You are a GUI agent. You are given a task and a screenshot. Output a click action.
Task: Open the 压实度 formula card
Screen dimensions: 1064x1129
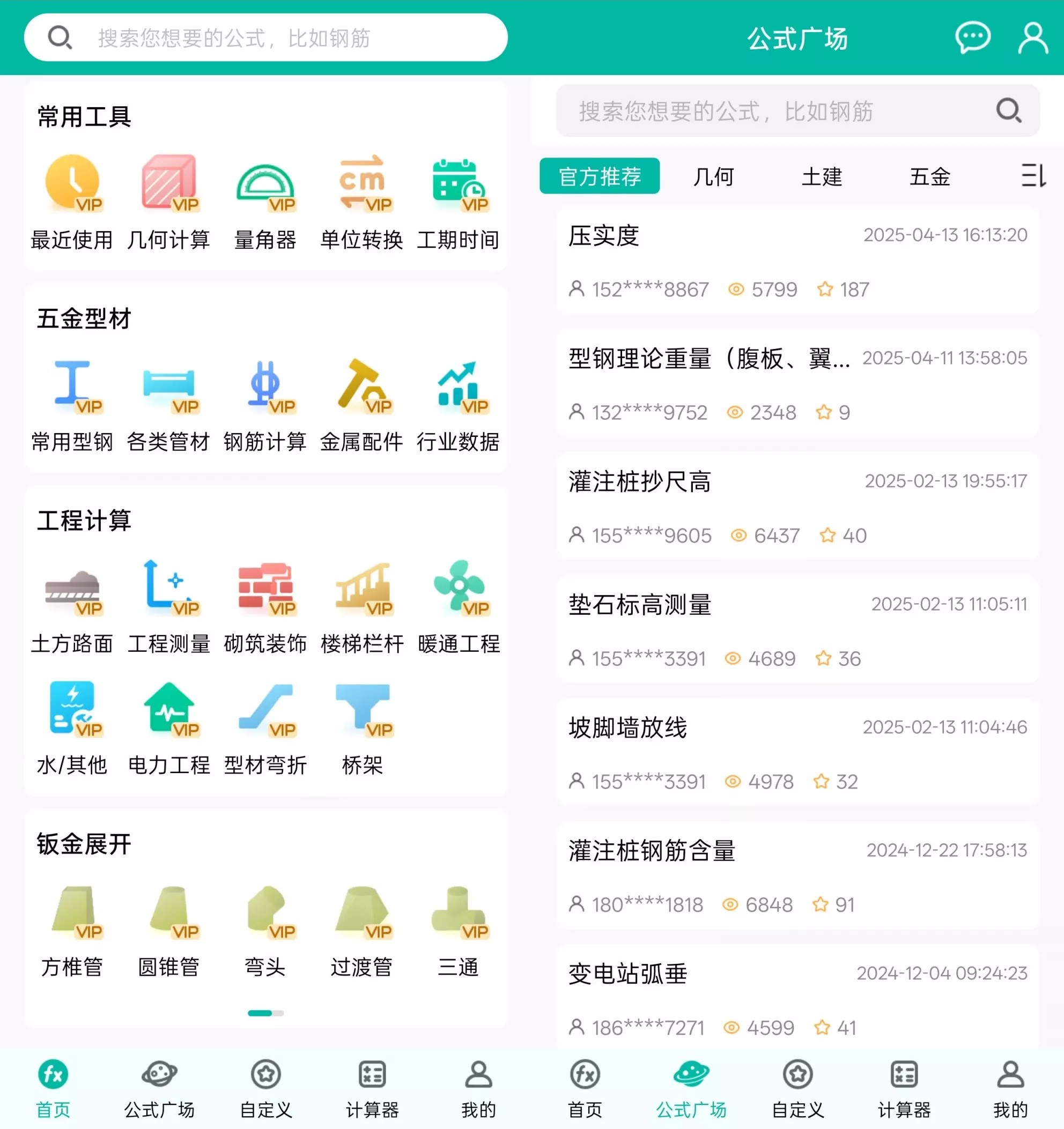[x=797, y=261]
